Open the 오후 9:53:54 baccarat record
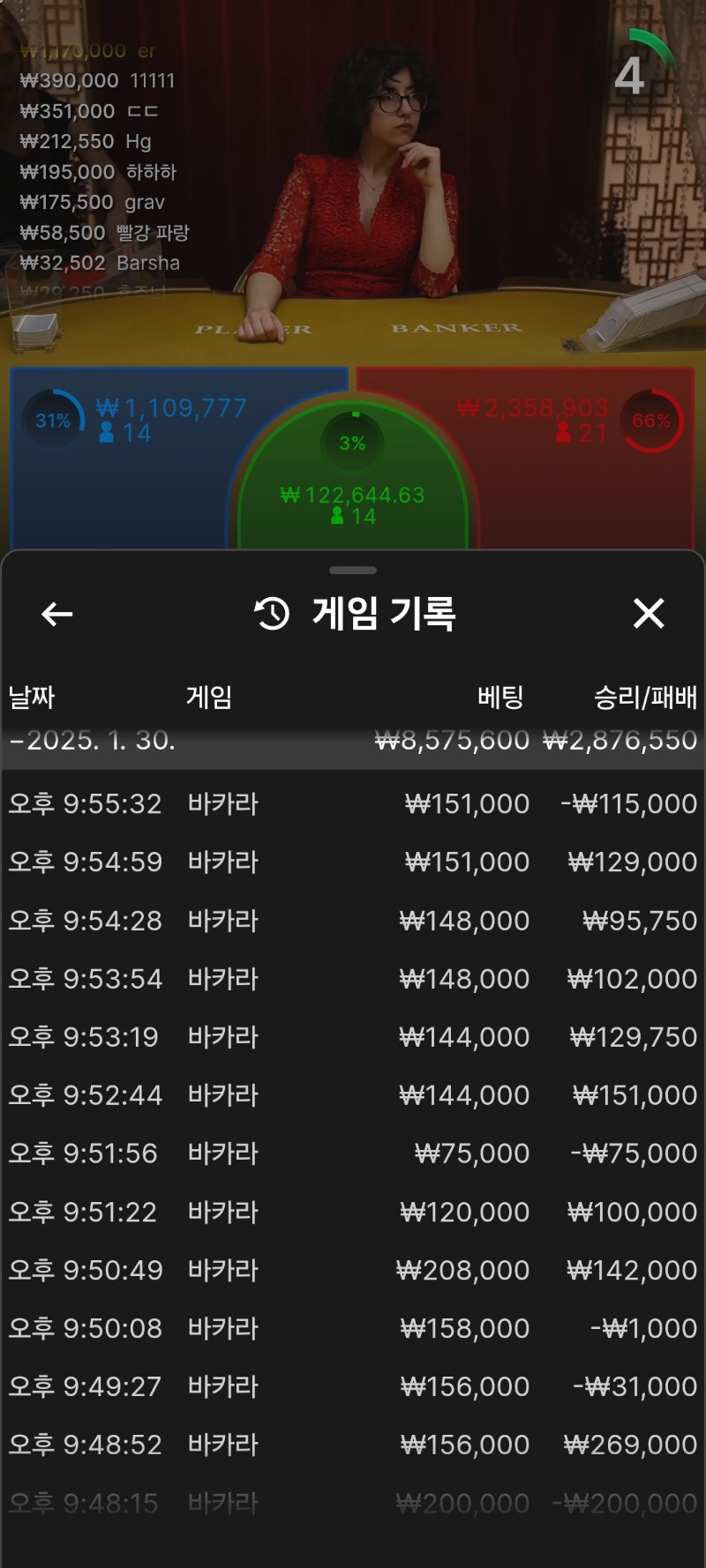 [x=353, y=979]
